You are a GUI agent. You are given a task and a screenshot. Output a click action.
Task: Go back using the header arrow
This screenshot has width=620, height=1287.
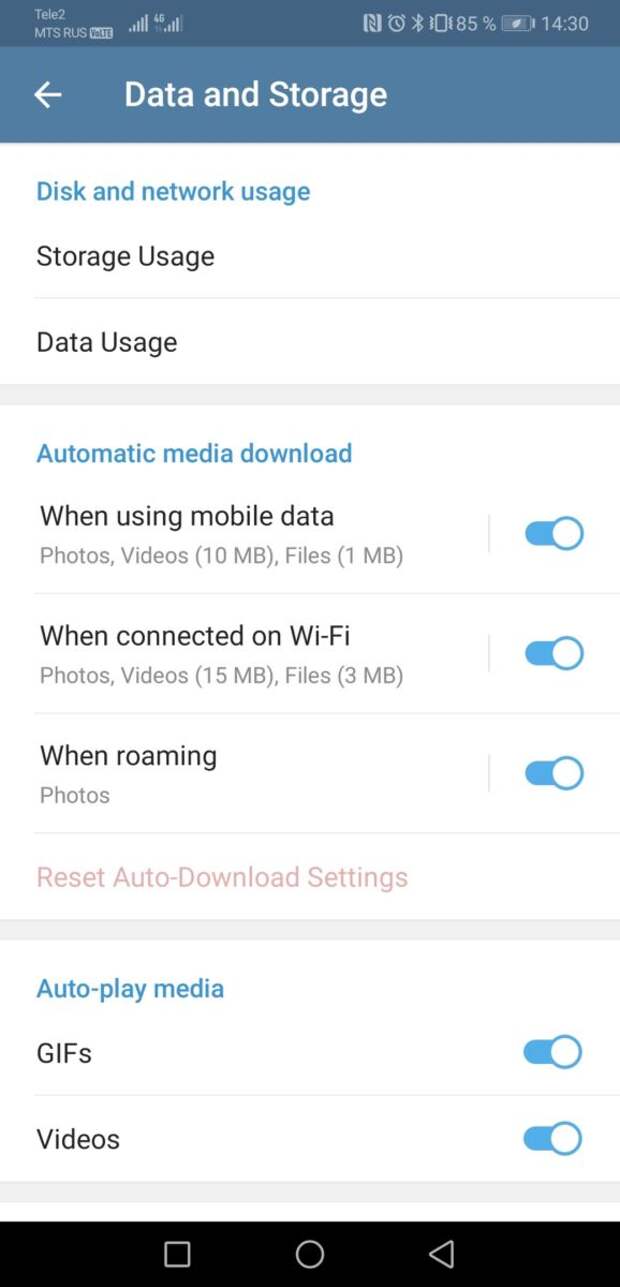(48, 95)
